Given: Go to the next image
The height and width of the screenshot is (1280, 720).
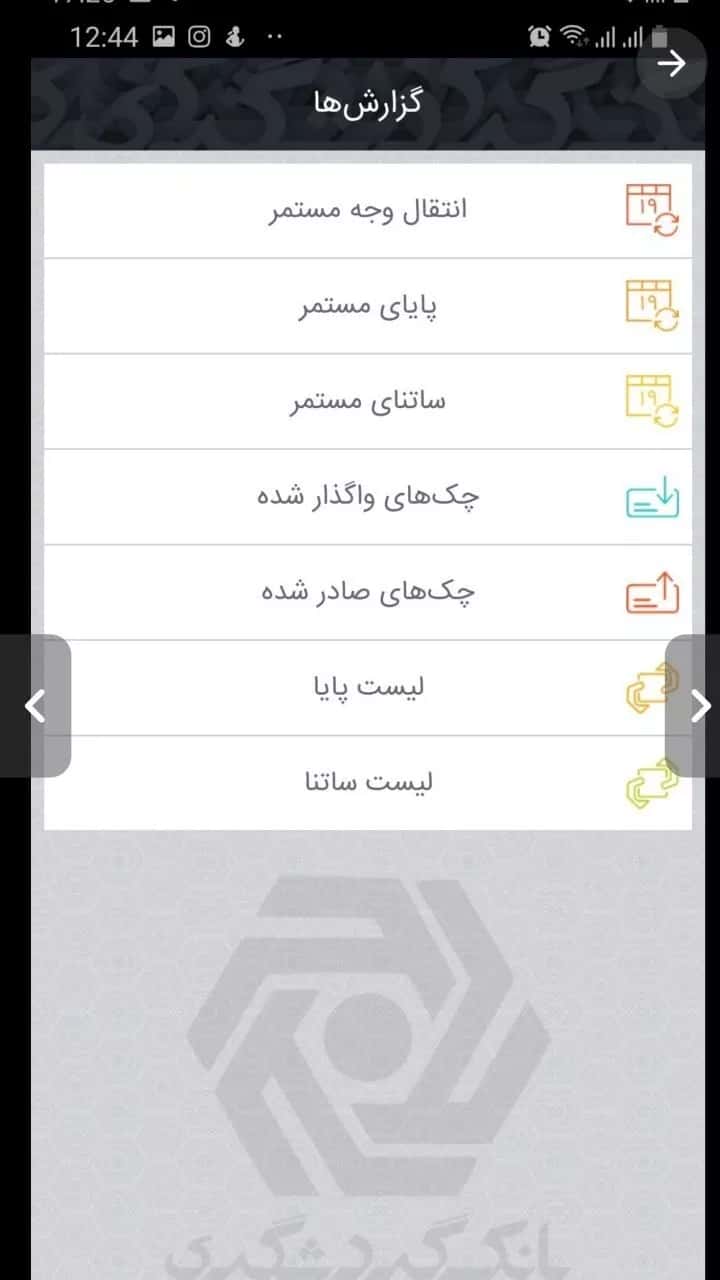Looking at the screenshot, I should (699, 706).
